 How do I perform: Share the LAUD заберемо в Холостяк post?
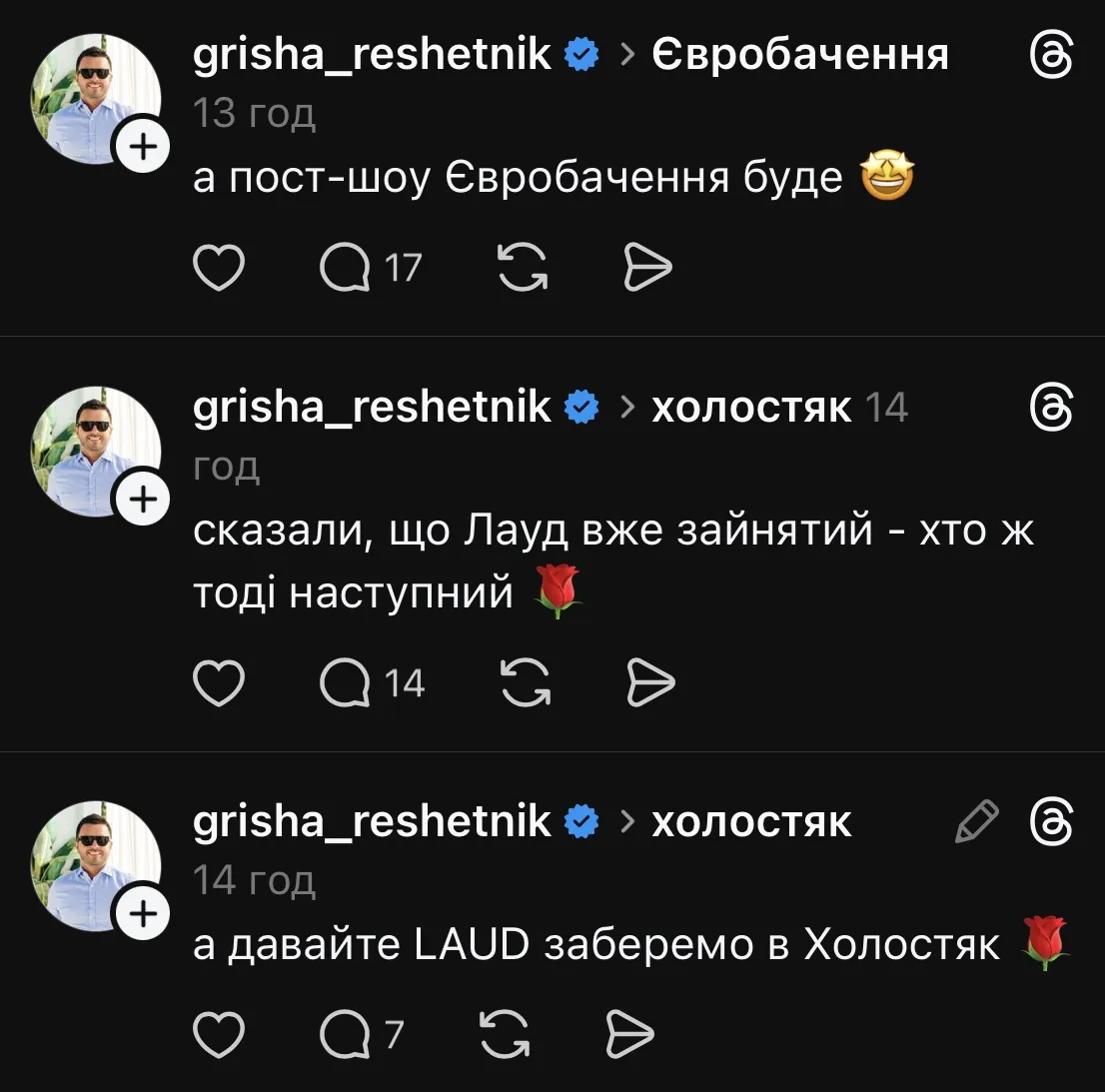630,1034
